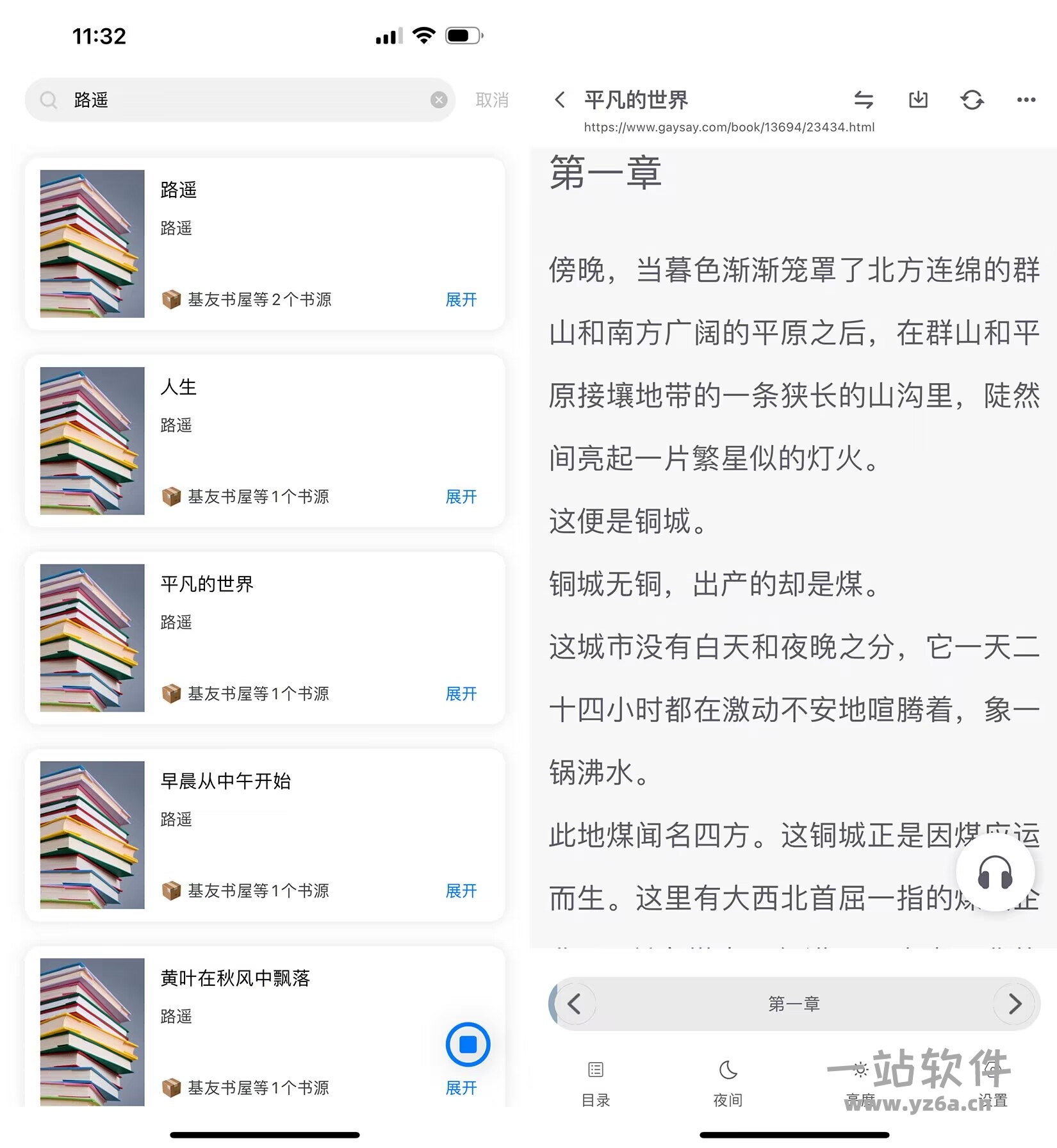Go to the next chapter
1057x1148 pixels.
(x=1014, y=1004)
